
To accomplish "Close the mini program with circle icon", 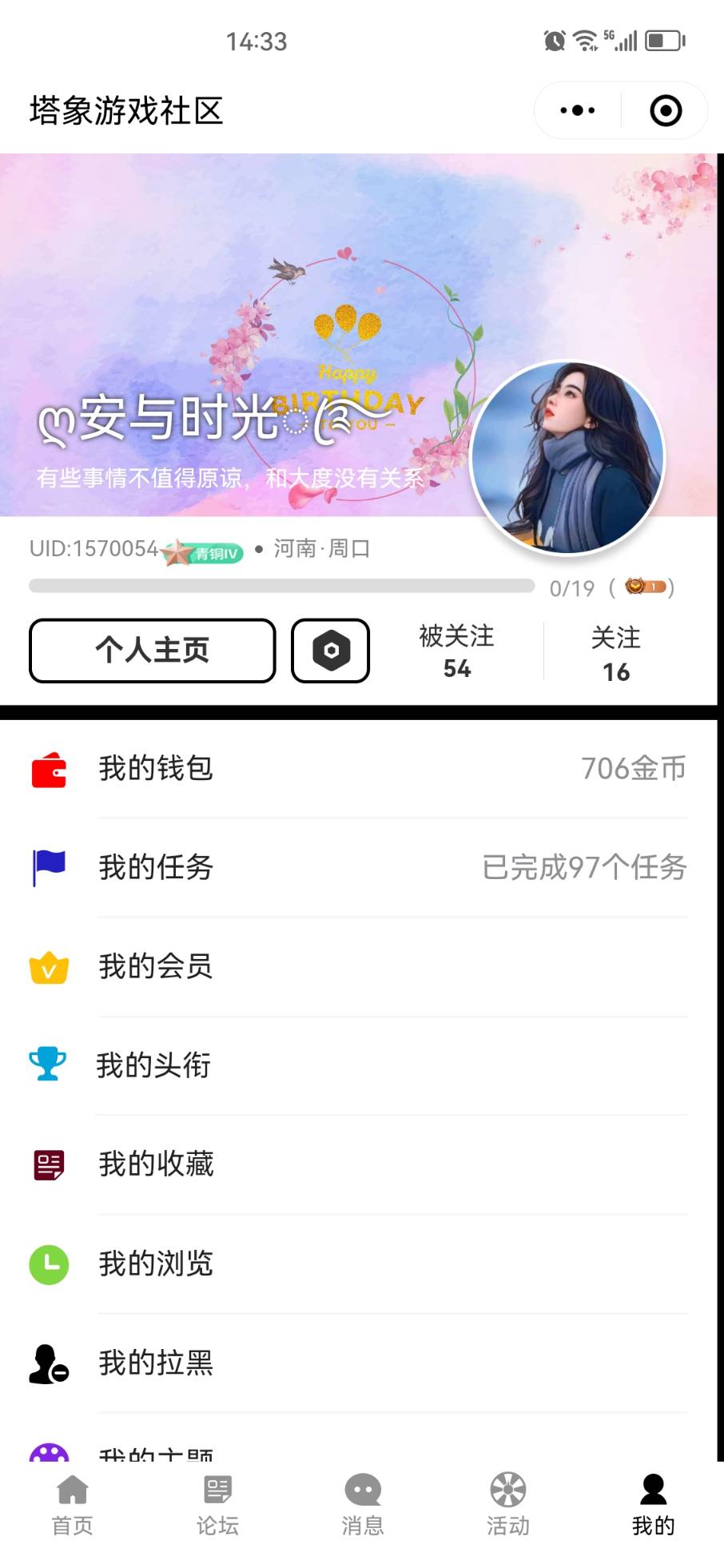I will tap(666, 110).
